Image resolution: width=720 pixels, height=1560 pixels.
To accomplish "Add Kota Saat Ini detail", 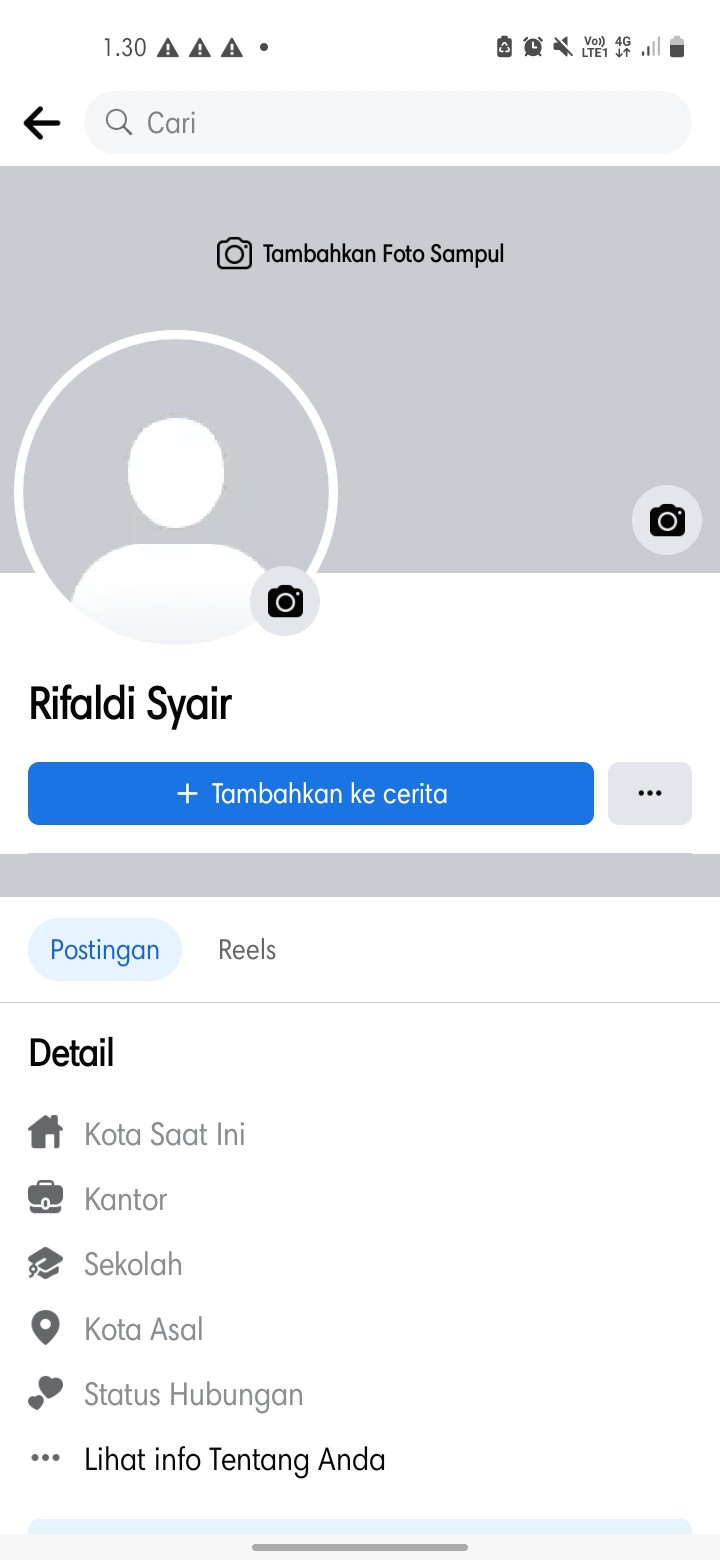I will [x=165, y=1134].
